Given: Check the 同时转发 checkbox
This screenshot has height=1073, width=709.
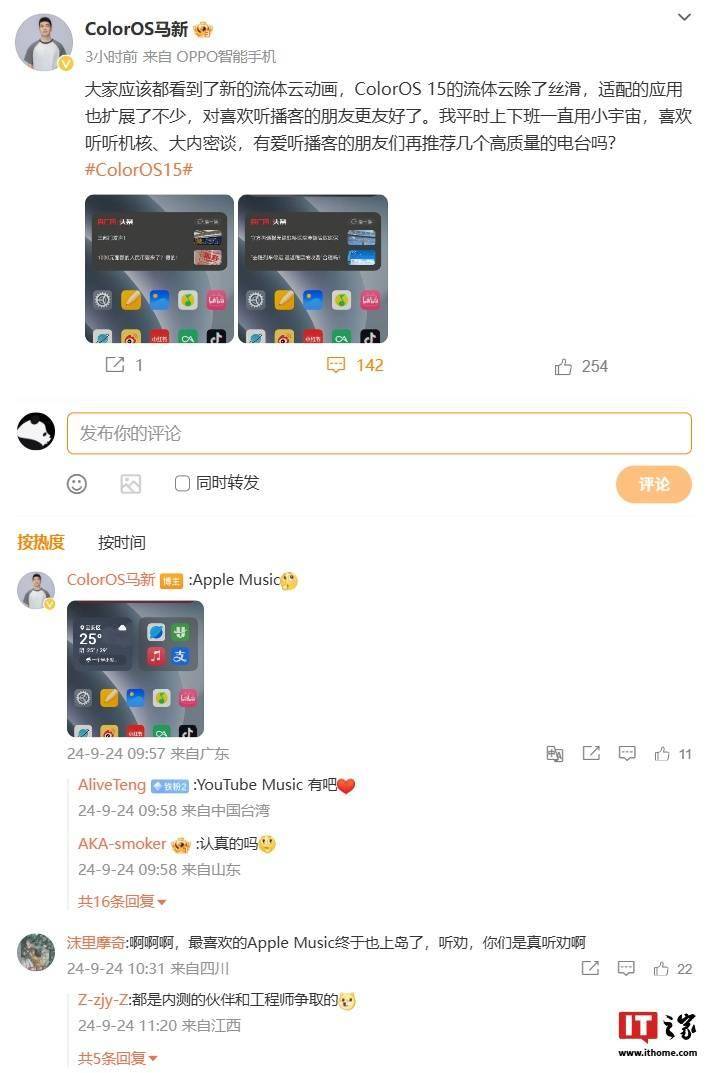Looking at the screenshot, I should click(x=182, y=483).
